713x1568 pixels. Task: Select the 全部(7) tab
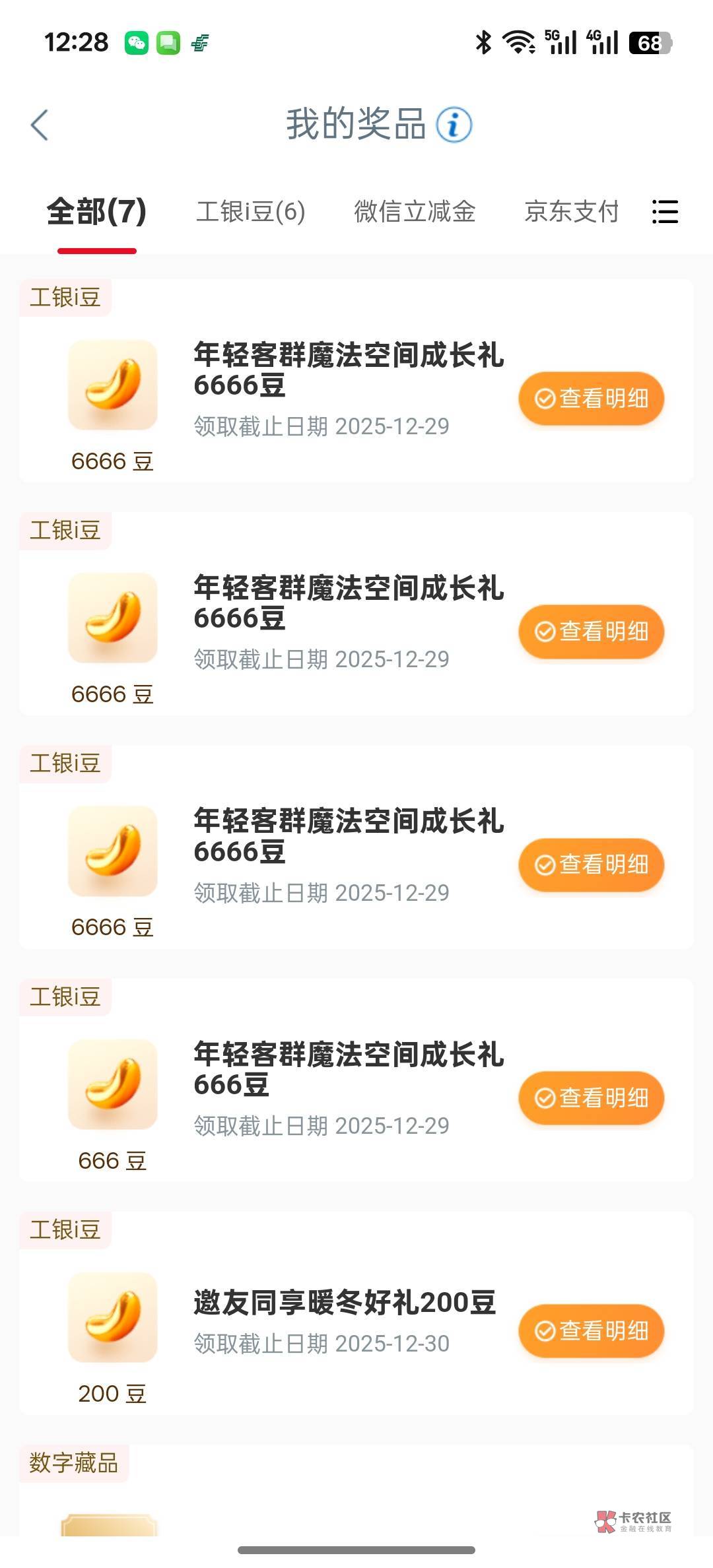96,212
